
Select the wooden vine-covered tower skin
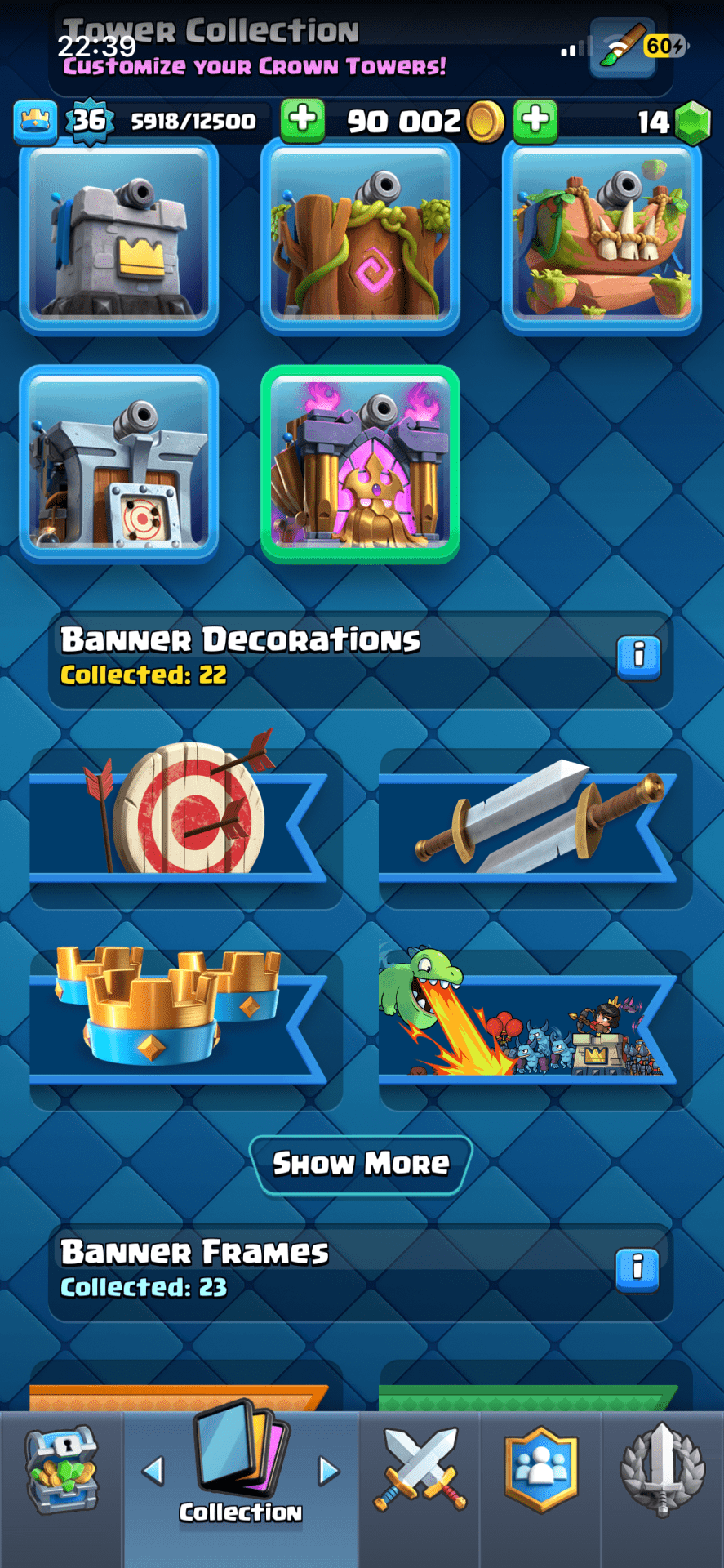tap(360, 237)
